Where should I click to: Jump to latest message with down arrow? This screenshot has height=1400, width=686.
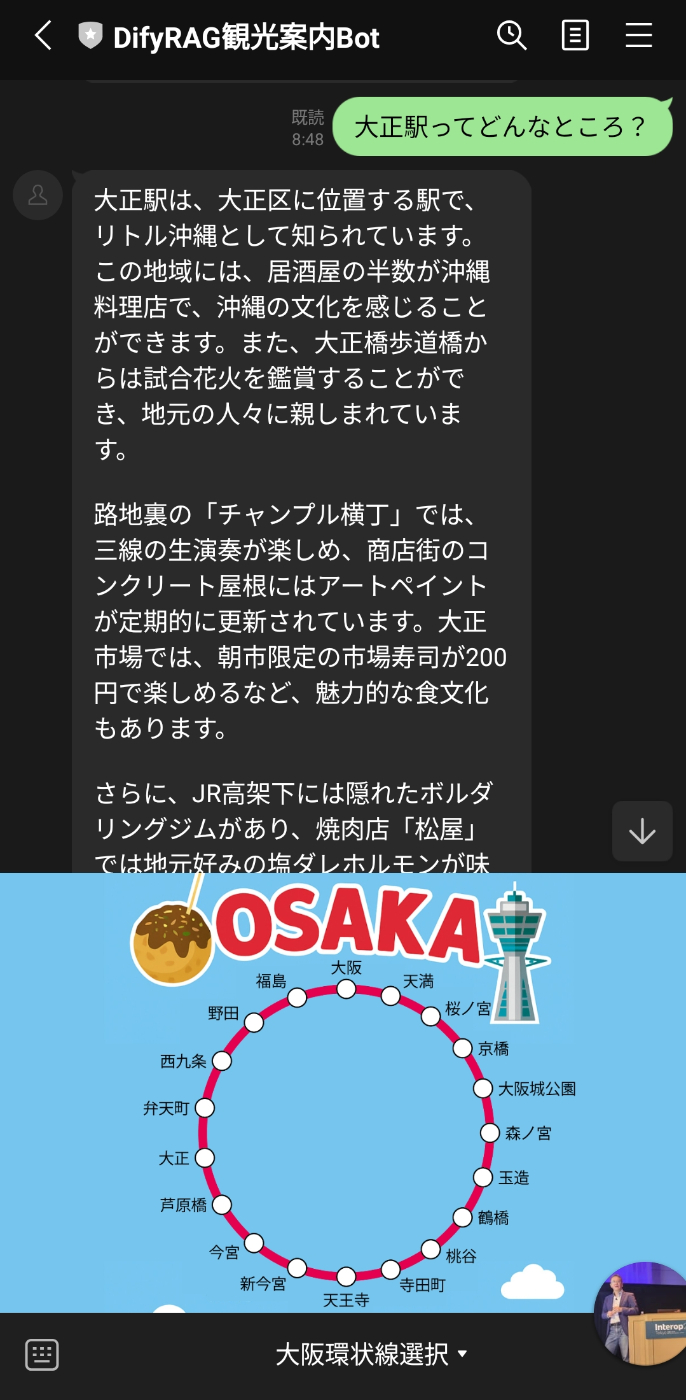click(x=642, y=831)
